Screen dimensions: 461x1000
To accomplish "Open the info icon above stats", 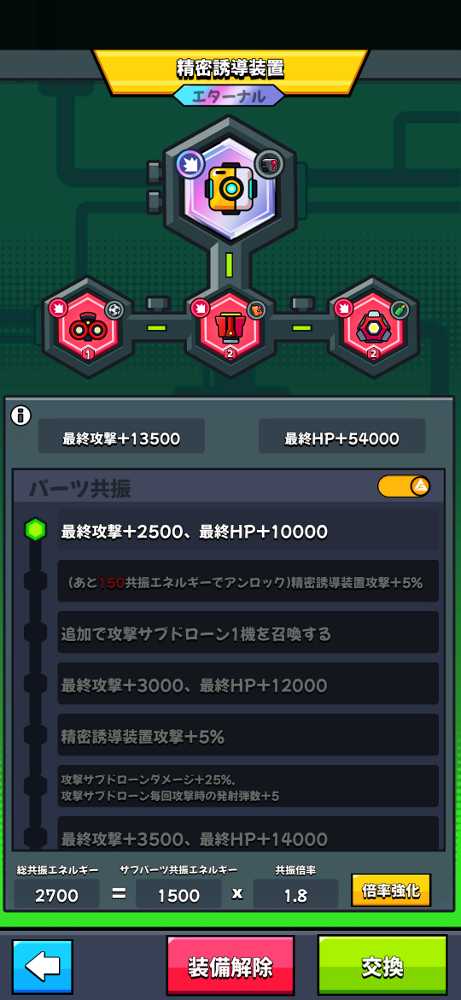I will [x=21, y=416].
